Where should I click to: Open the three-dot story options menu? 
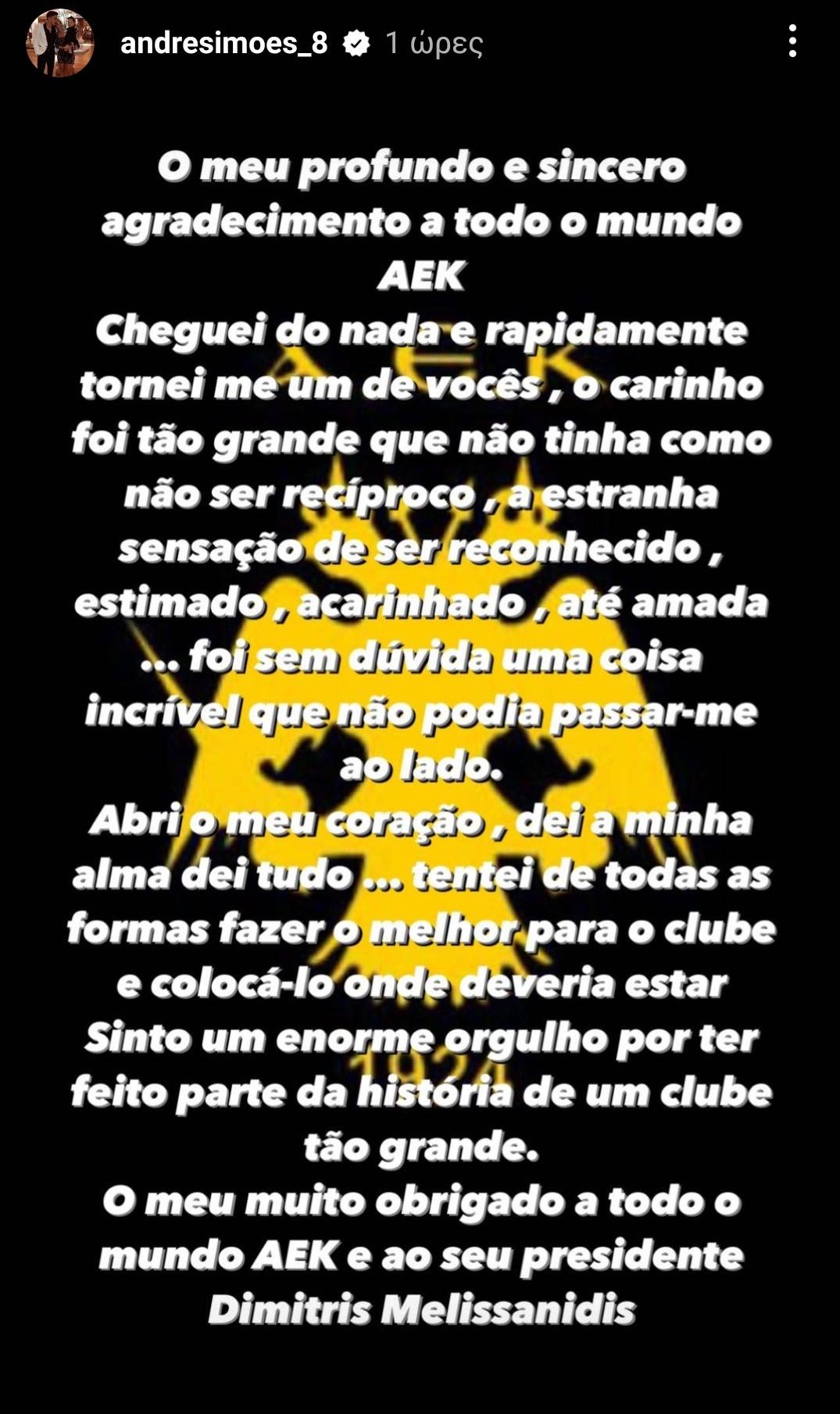click(x=792, y=41)
